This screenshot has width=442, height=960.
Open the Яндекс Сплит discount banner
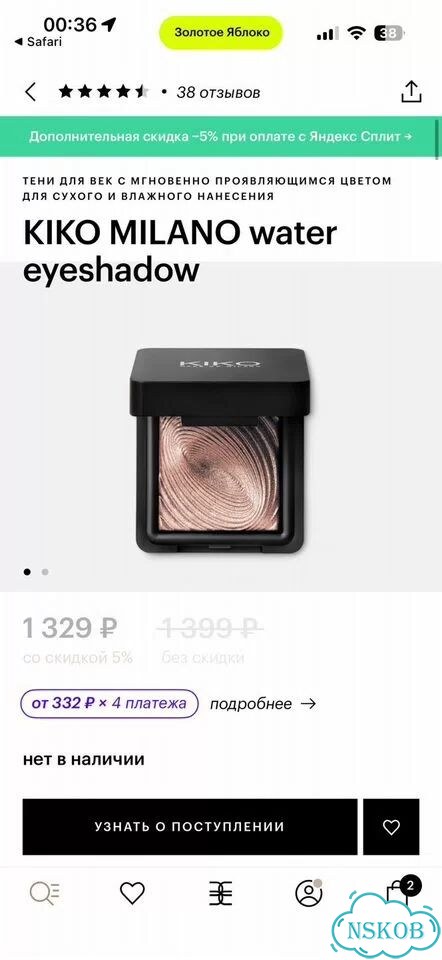point(221,136)
